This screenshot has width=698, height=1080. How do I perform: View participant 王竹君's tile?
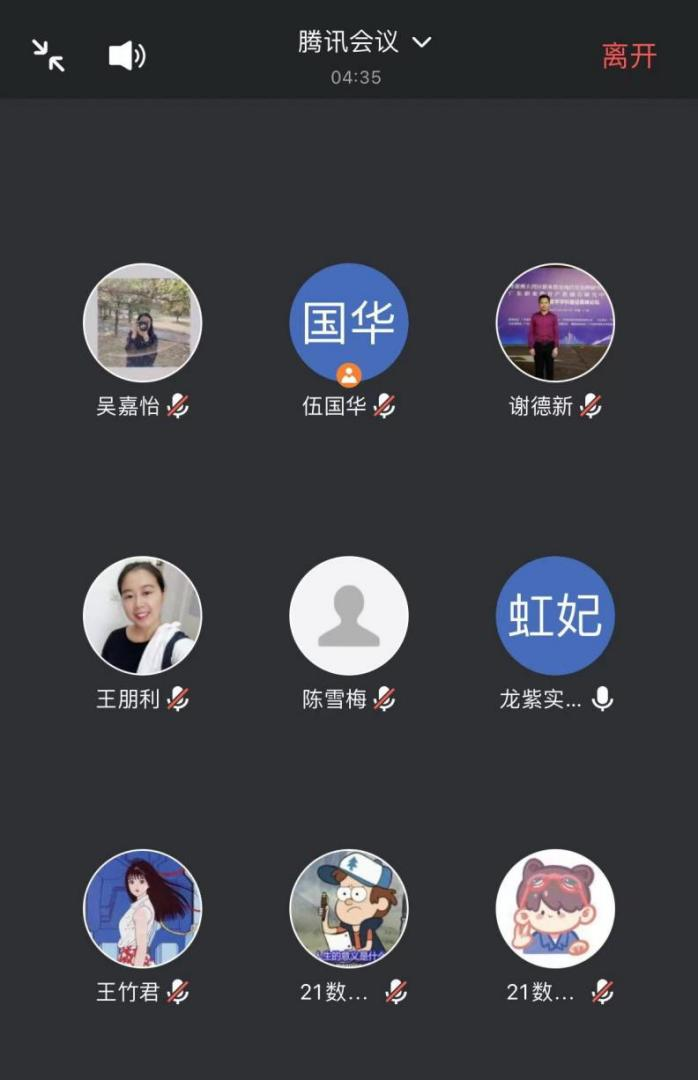(x=142, y=908)
